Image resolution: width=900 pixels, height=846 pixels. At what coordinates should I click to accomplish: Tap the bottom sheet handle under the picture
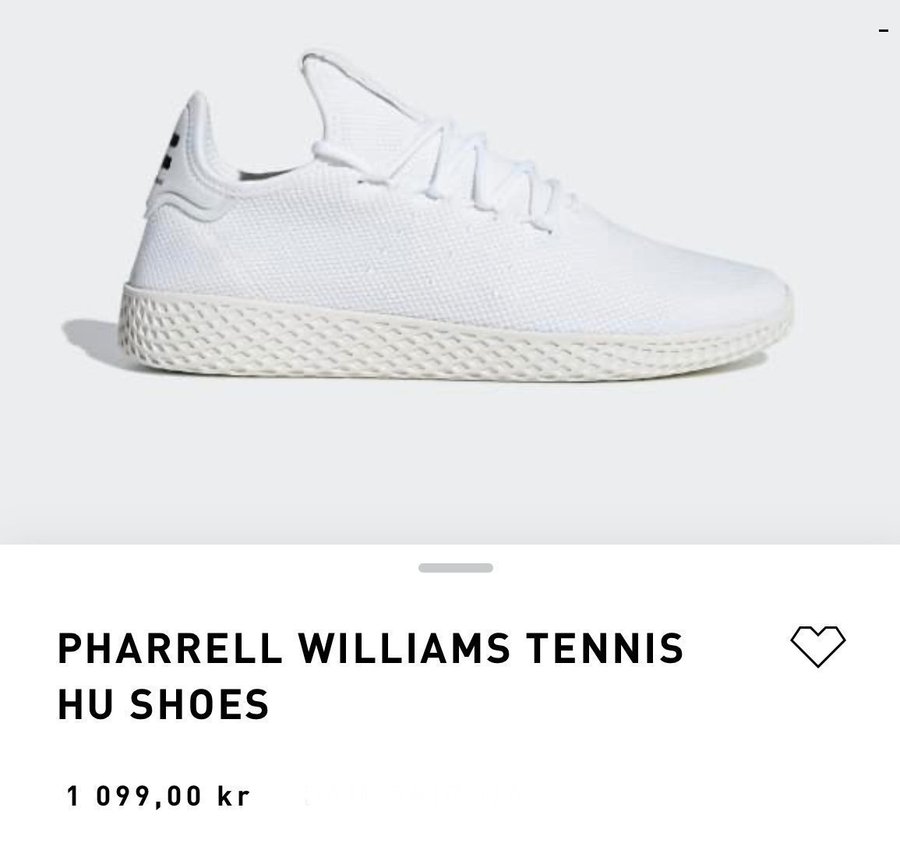pyautogui.click(x=456, y=568)
